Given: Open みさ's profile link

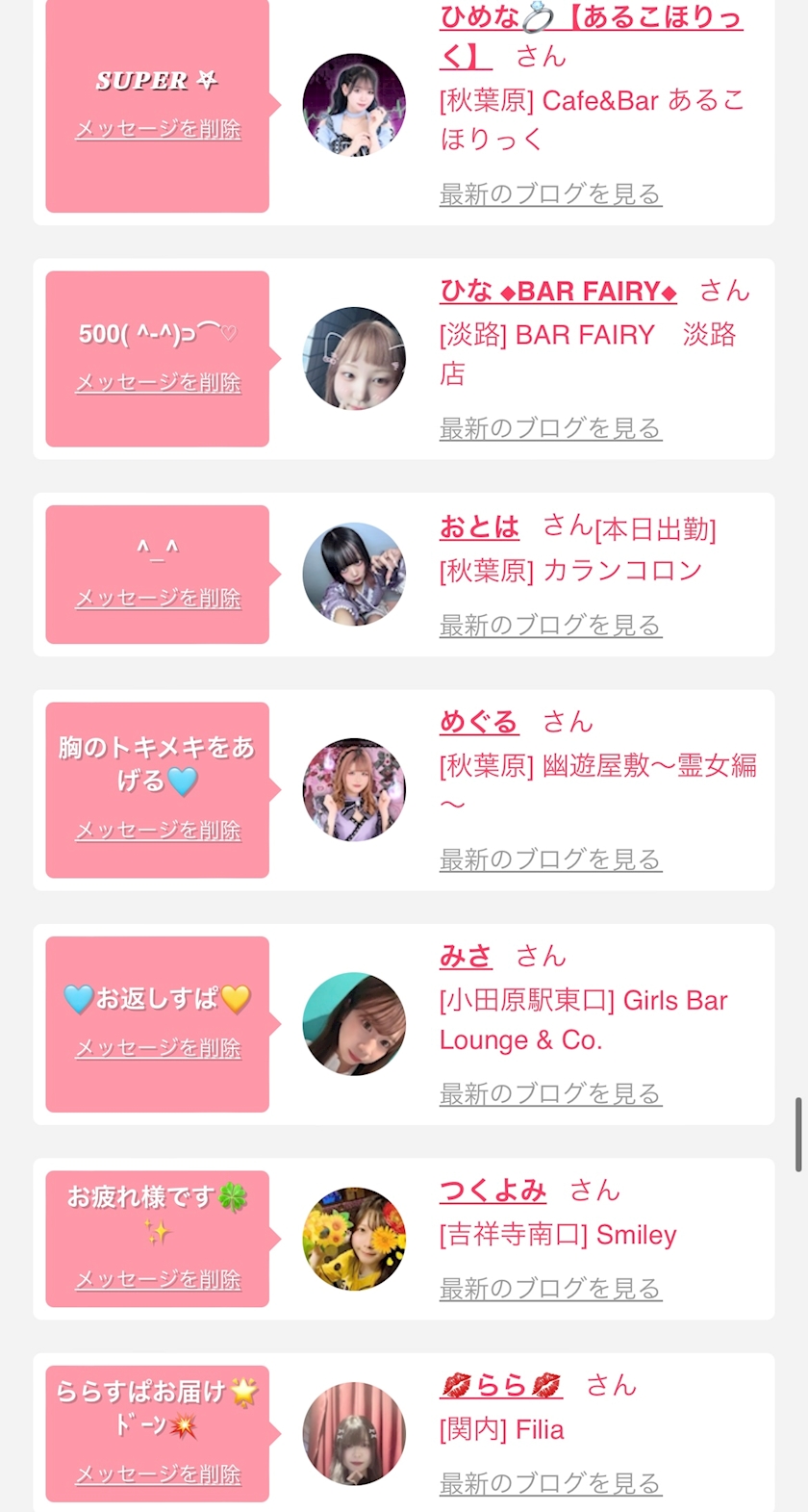Looking at the screenshot, I should 466,957.
